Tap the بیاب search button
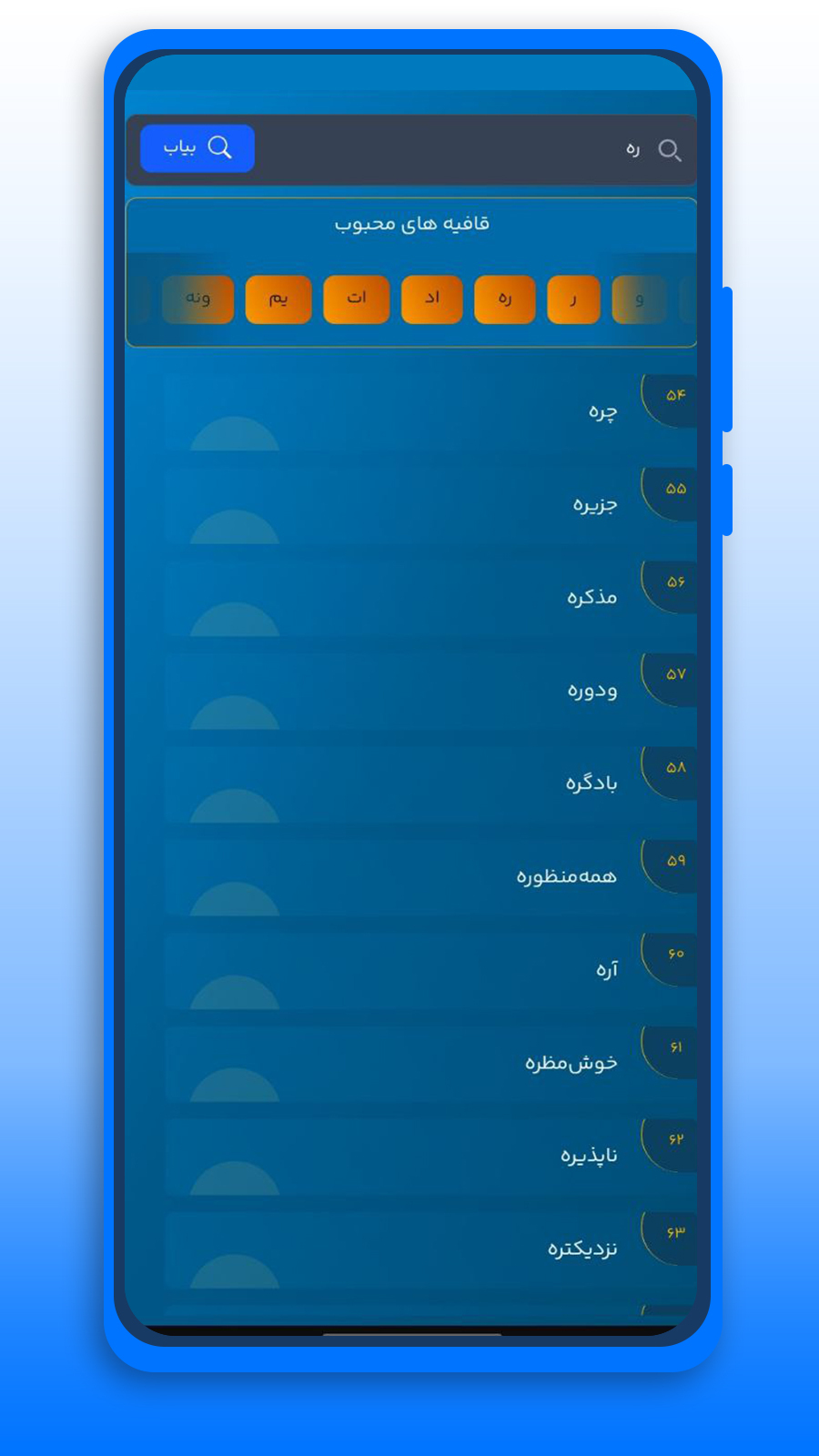This screenshot has height=1456, width=819. [197, 148]
